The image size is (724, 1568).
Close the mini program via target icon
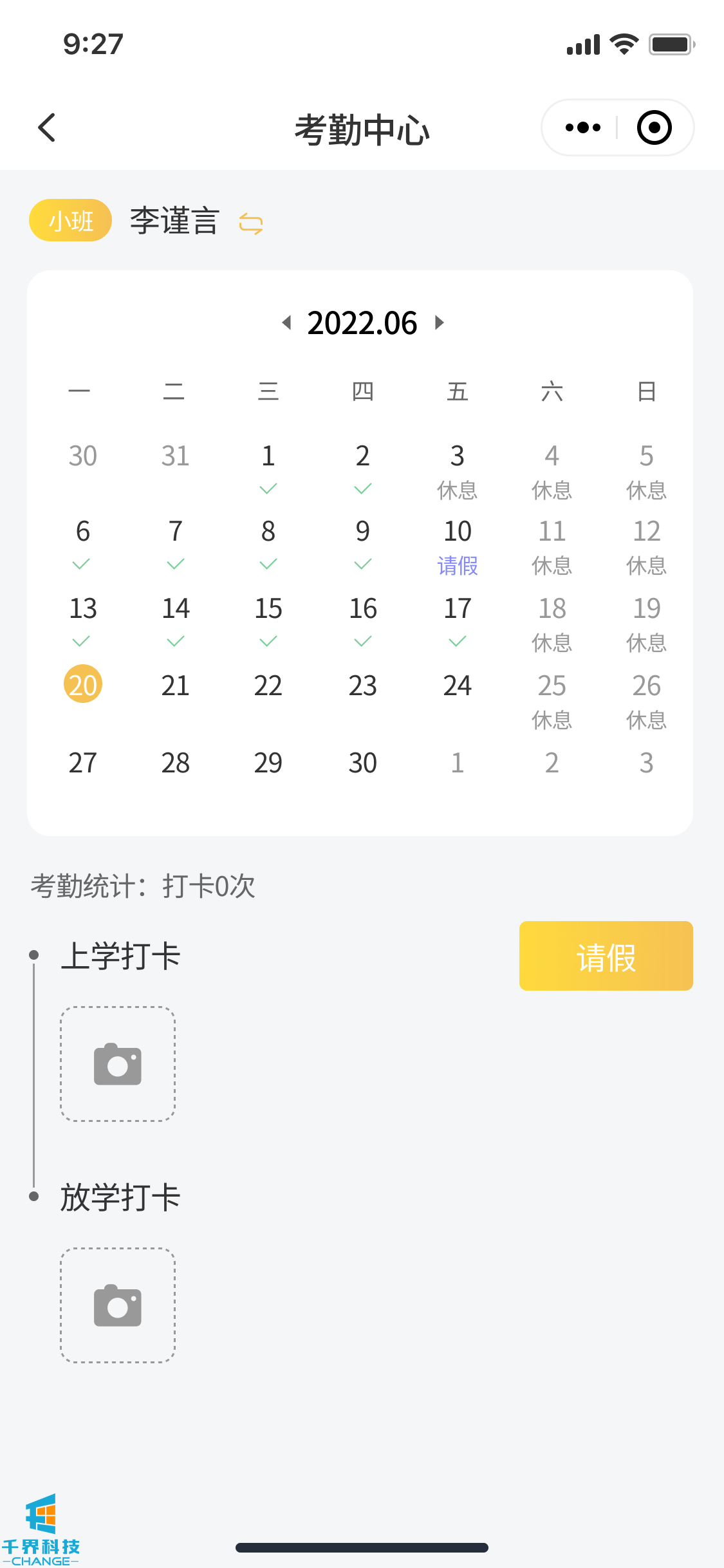pyautogui.click(x=654, y=127)
